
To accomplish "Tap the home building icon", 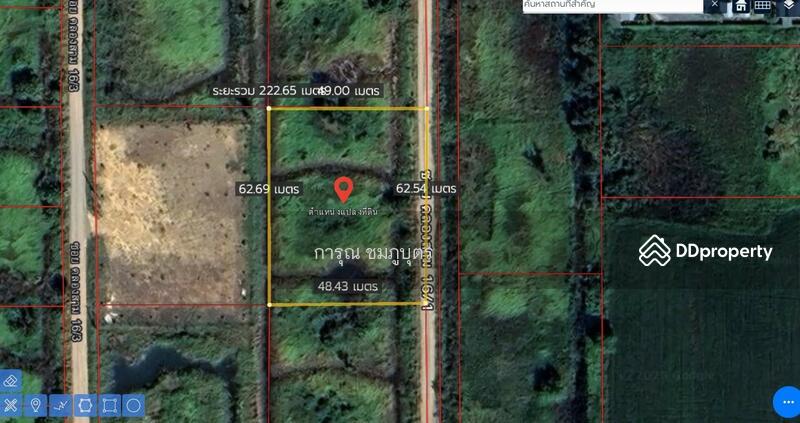I will (741, 5).
